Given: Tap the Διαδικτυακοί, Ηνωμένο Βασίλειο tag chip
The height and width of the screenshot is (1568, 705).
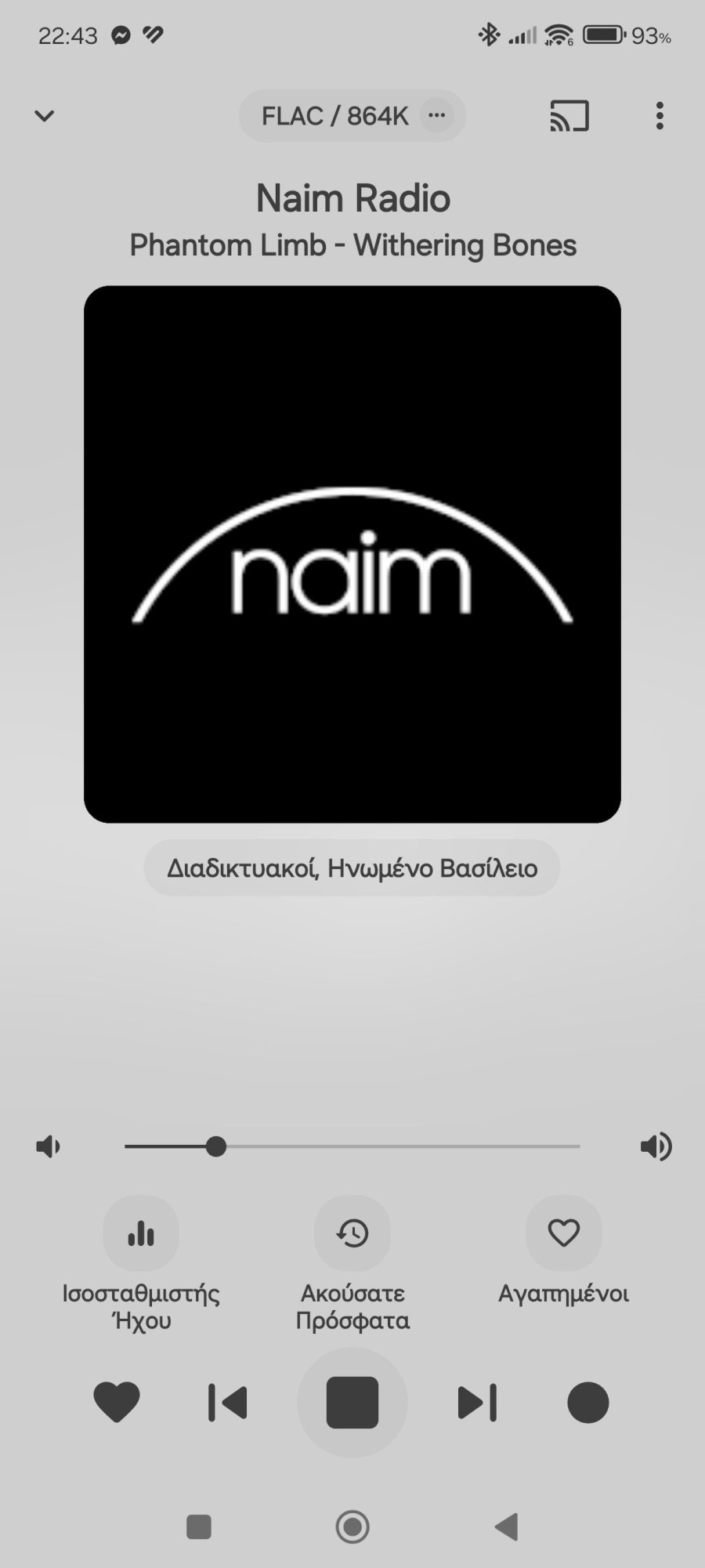Looking at the screenshot, I should pos(352,868).
